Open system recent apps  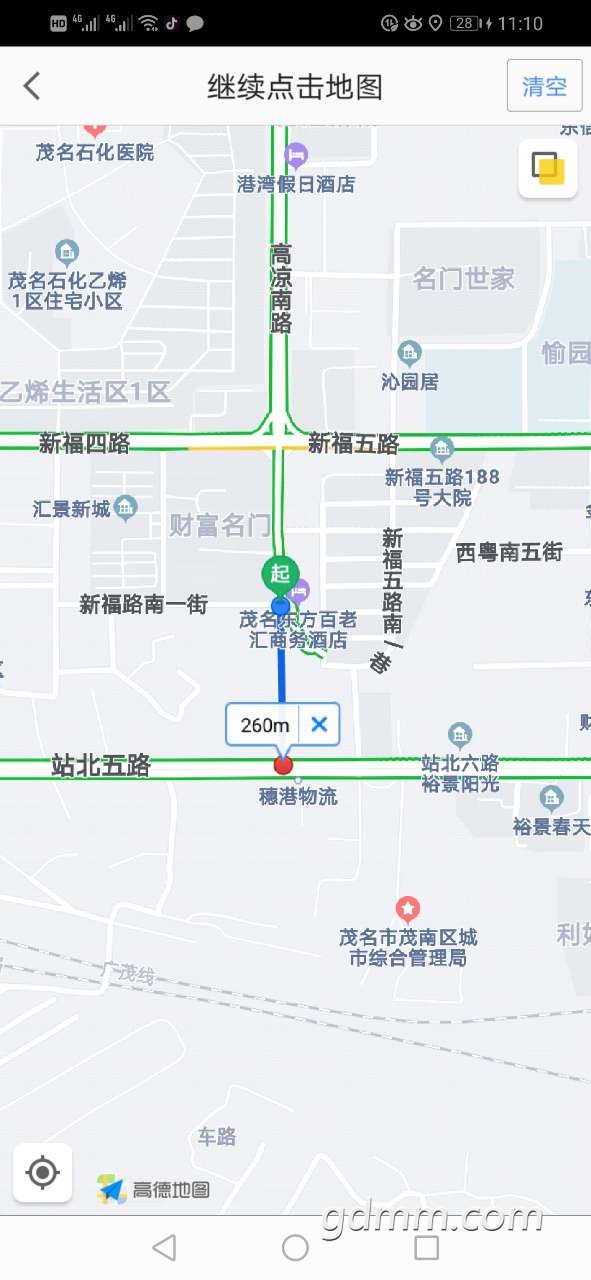(x=427, y=1247)
